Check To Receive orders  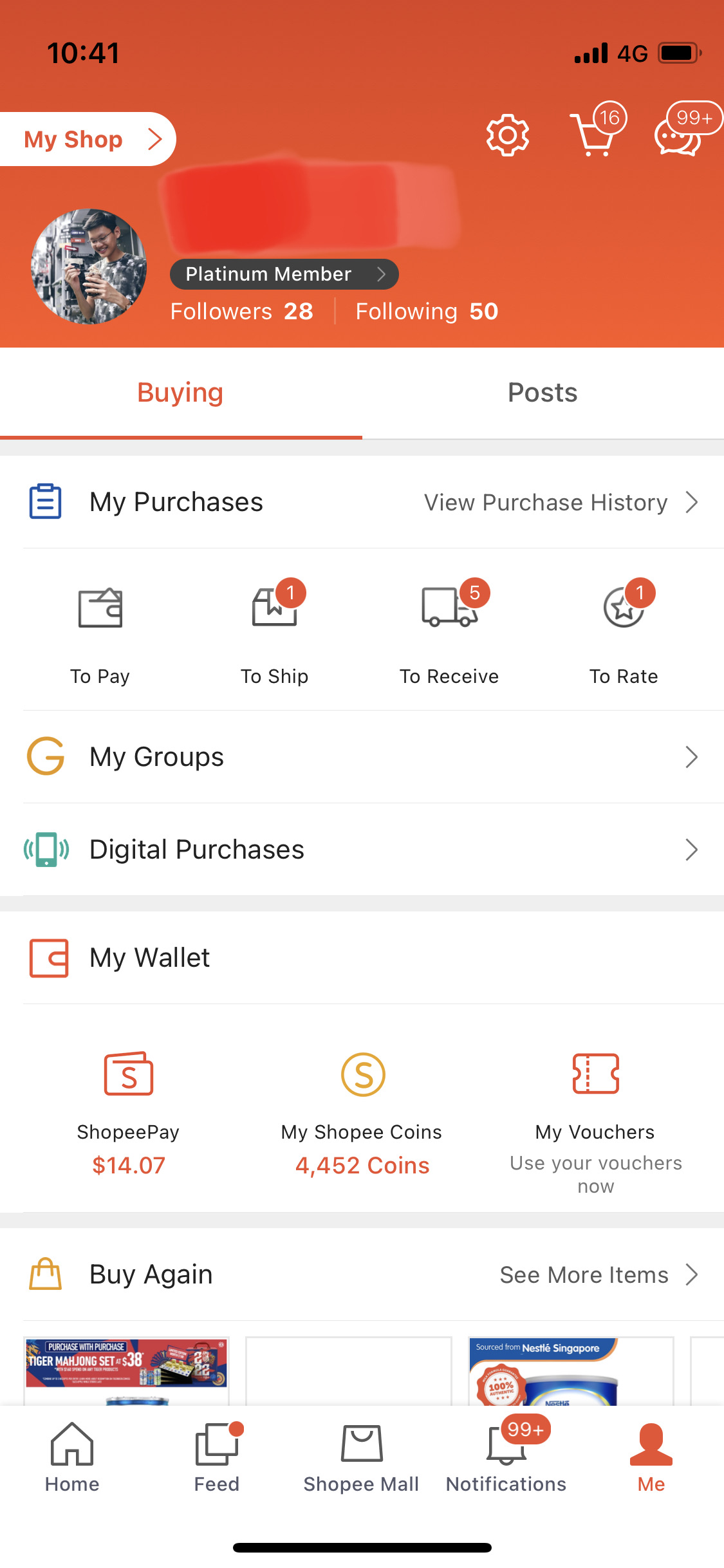coord(449,631)
